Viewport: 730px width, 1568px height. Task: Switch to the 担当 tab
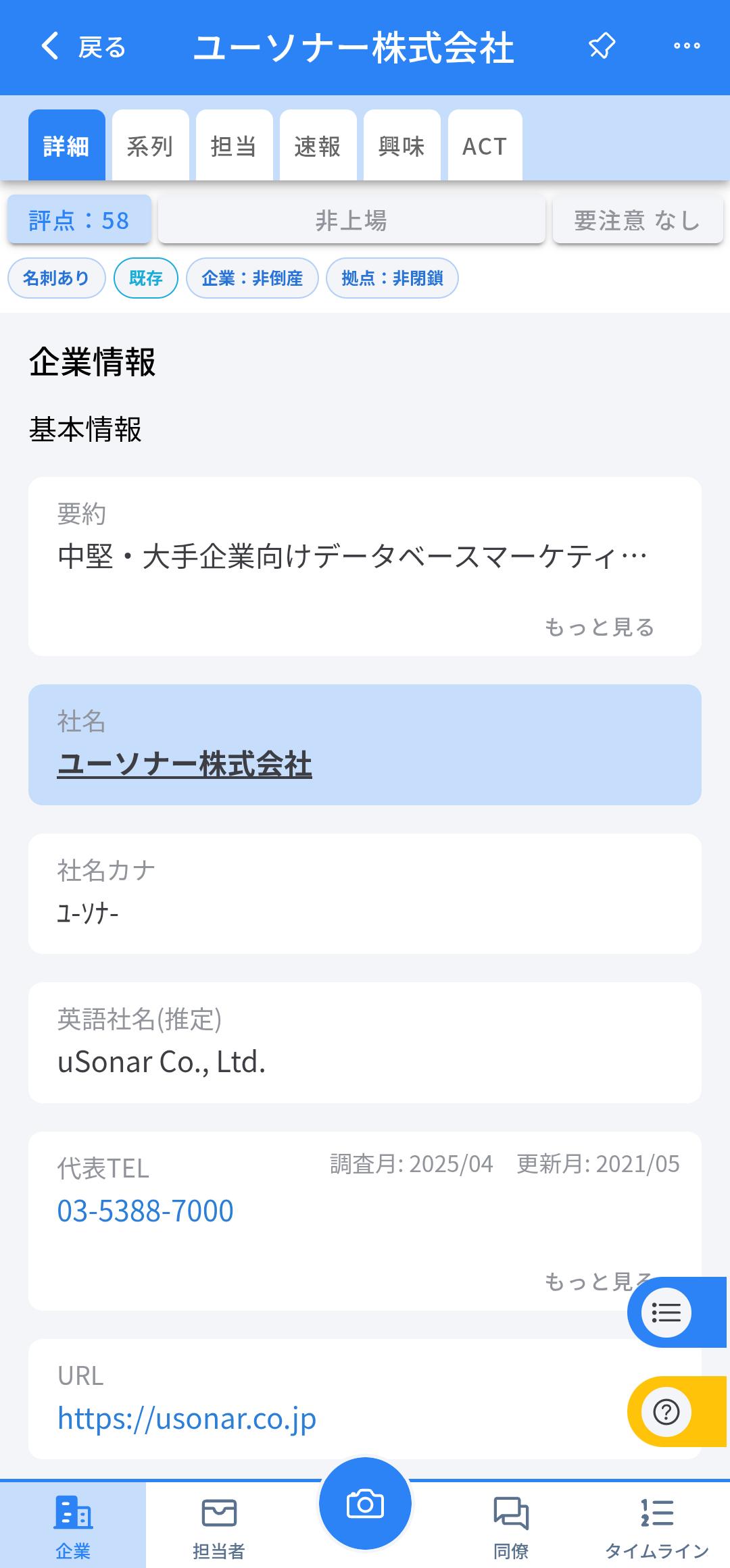pyautogui.click(x=234, y=145)
